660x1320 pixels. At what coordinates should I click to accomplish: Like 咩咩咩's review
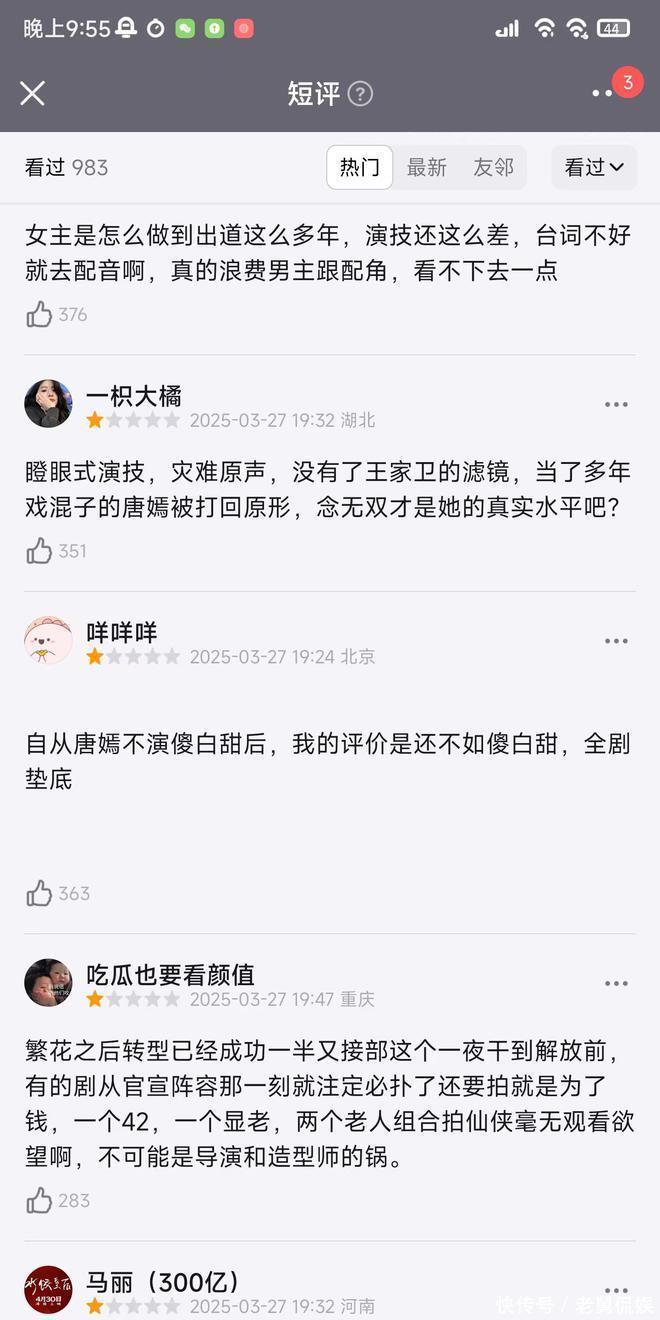pos(40,893)
